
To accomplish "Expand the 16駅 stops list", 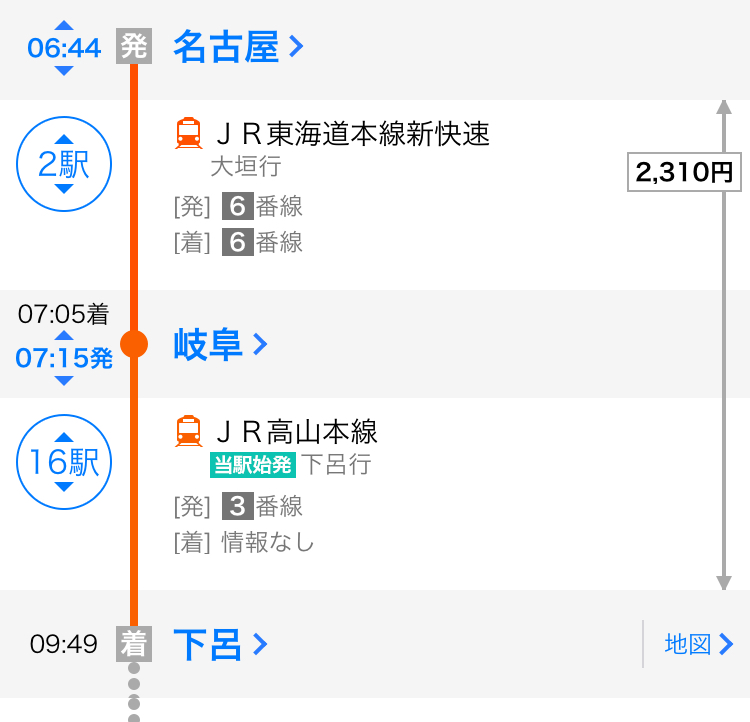I will [x=64, y=461].
